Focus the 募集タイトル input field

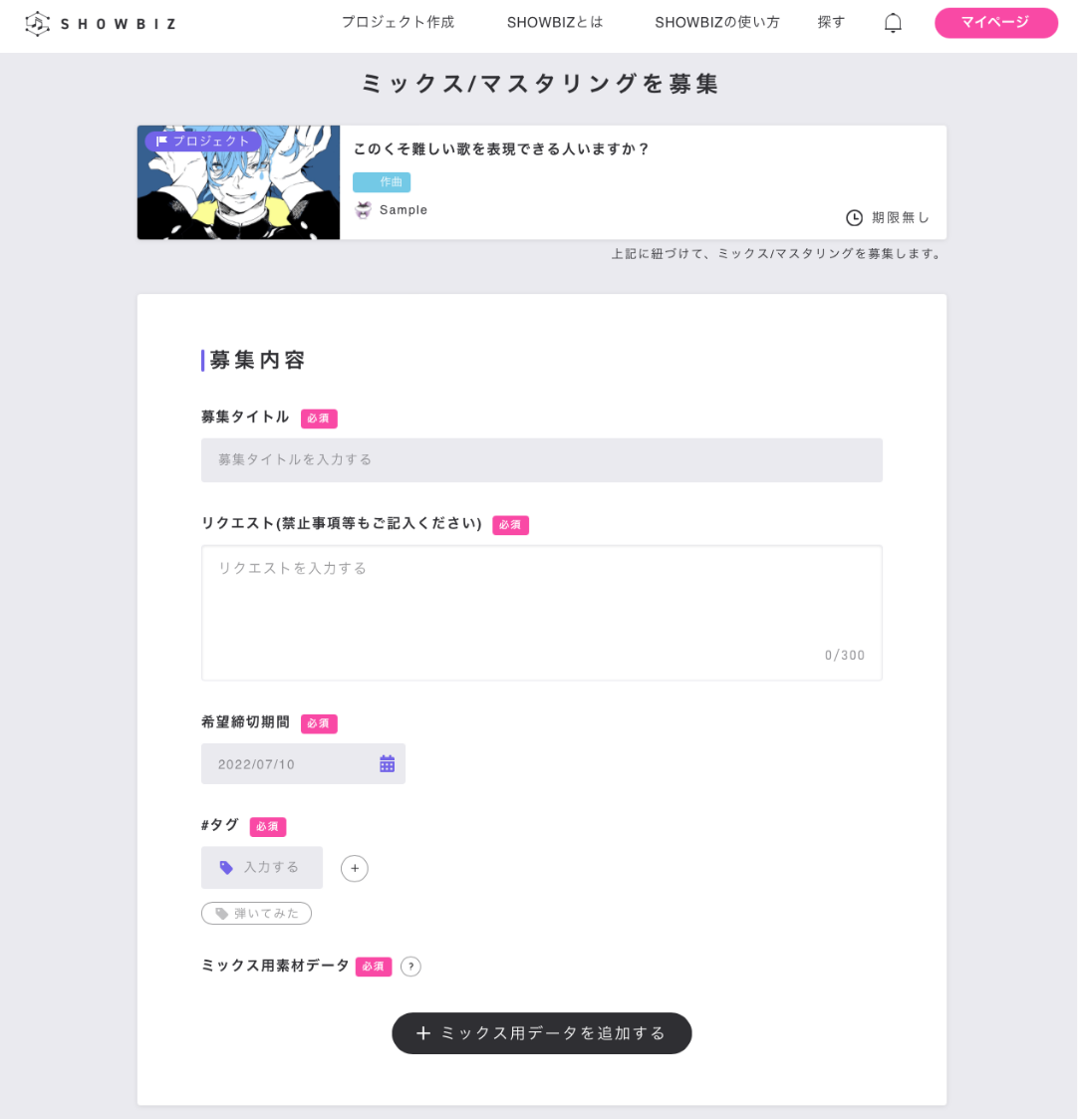(x=541, y=460)
